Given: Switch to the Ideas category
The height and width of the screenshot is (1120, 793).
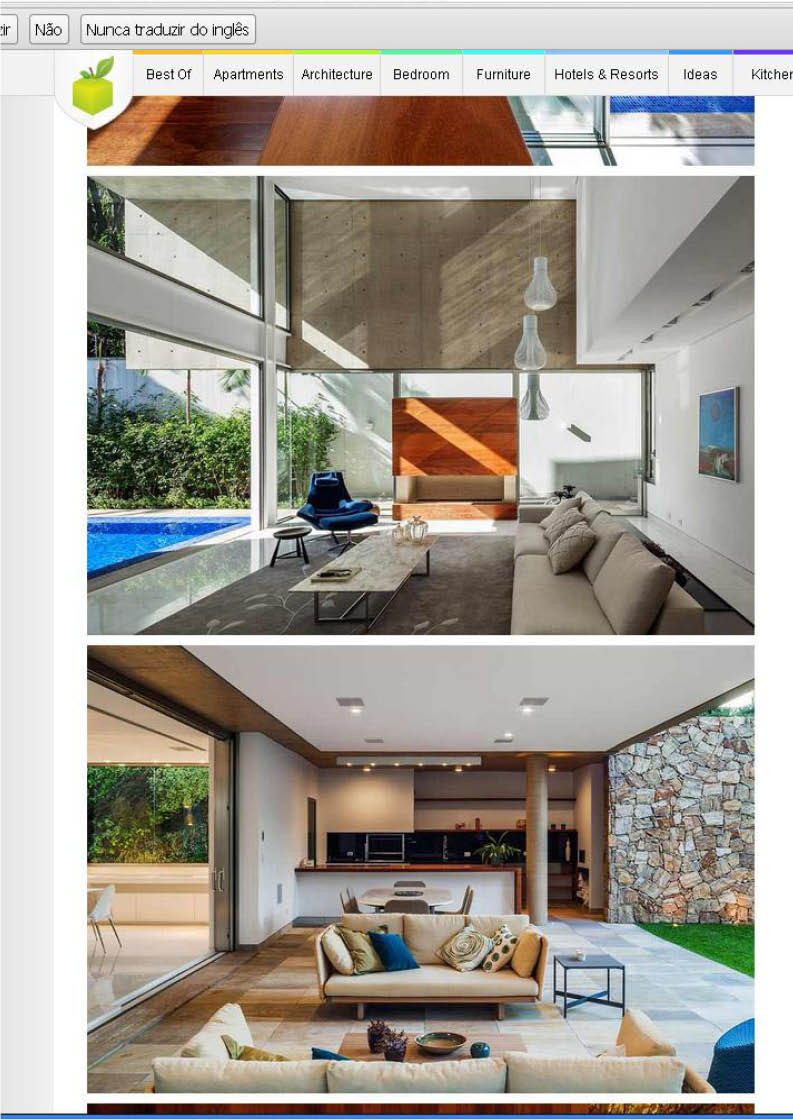Looking at the screenshot, I should pyautogui.click(x=700, y=74).
